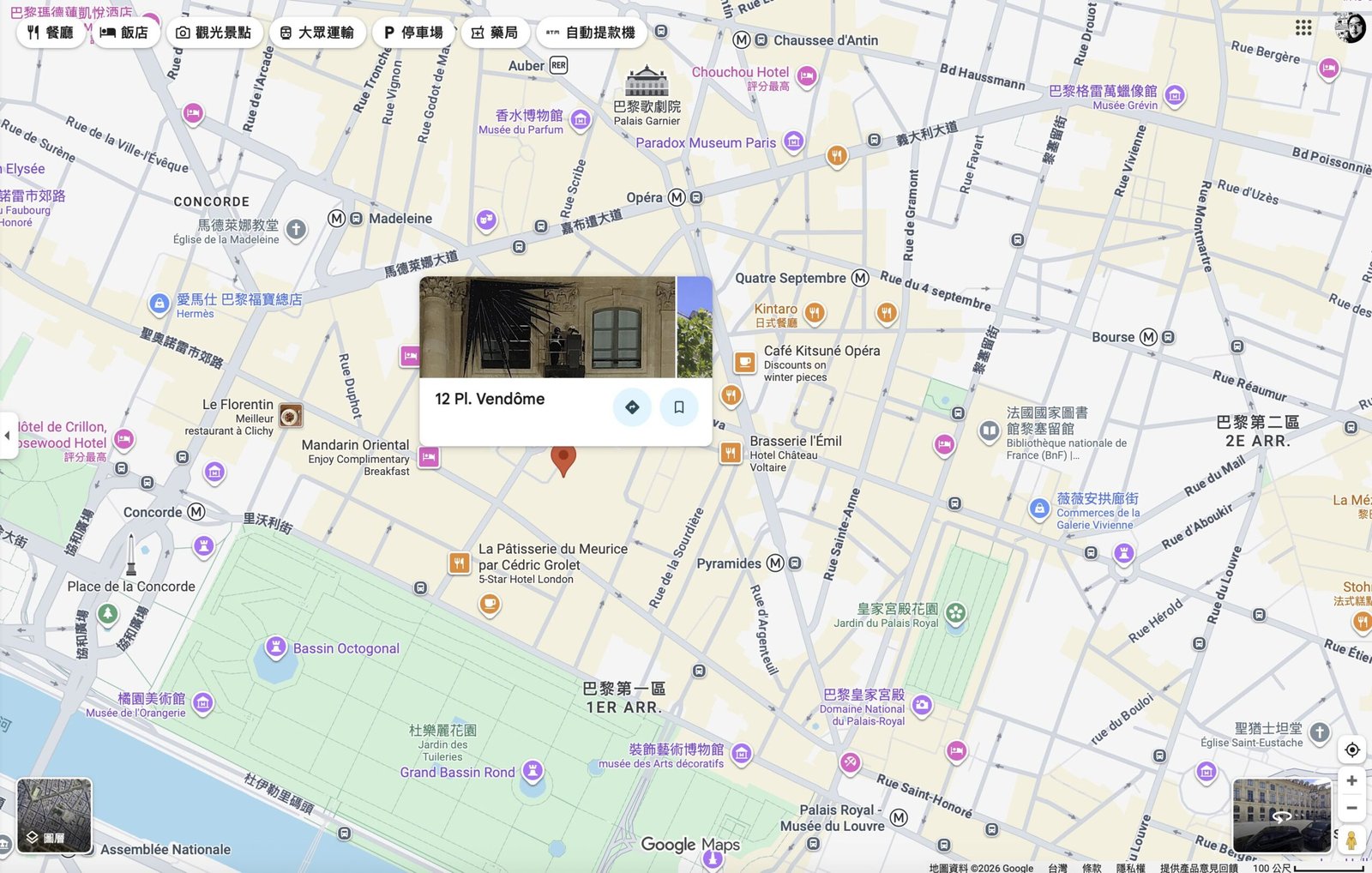Open the account profile picture
The height and width of the screenshot is (873, 1372).
(1351, 27)
